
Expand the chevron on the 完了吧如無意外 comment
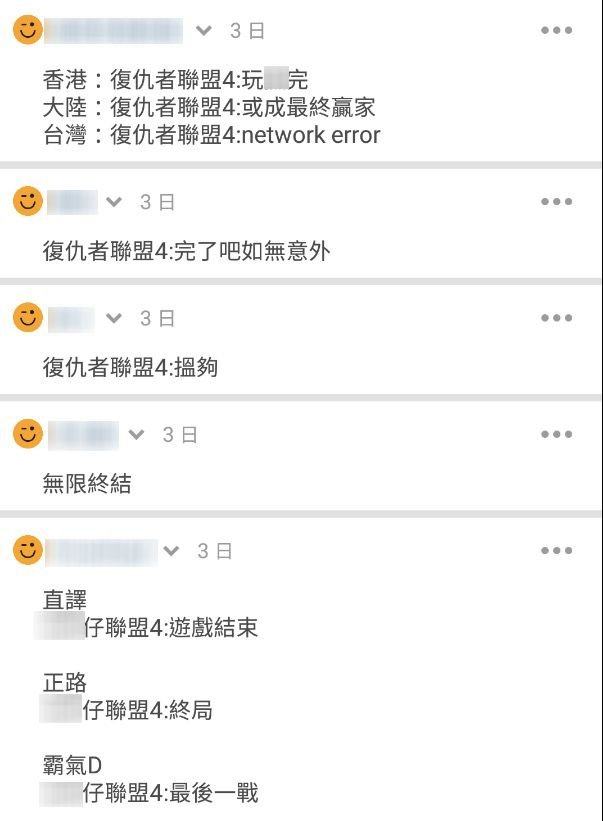[x=115, y=202]
